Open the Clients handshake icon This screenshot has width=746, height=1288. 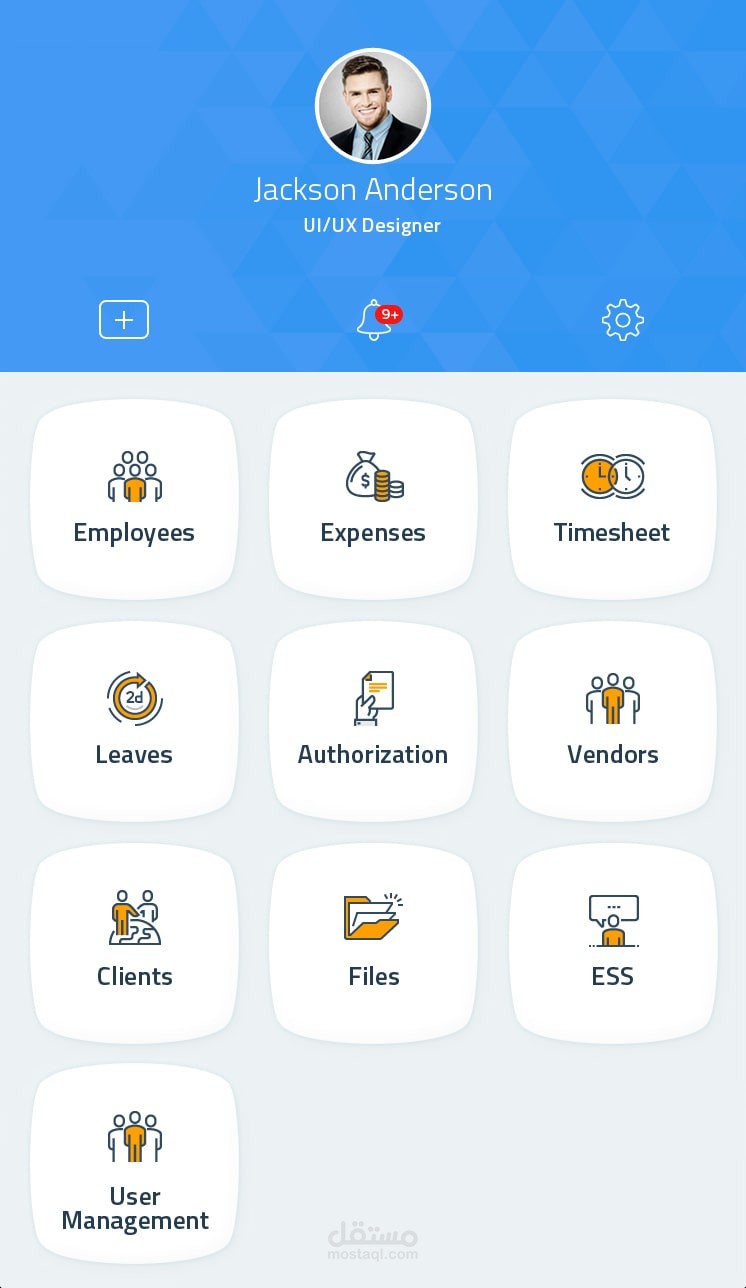[134, 919]
